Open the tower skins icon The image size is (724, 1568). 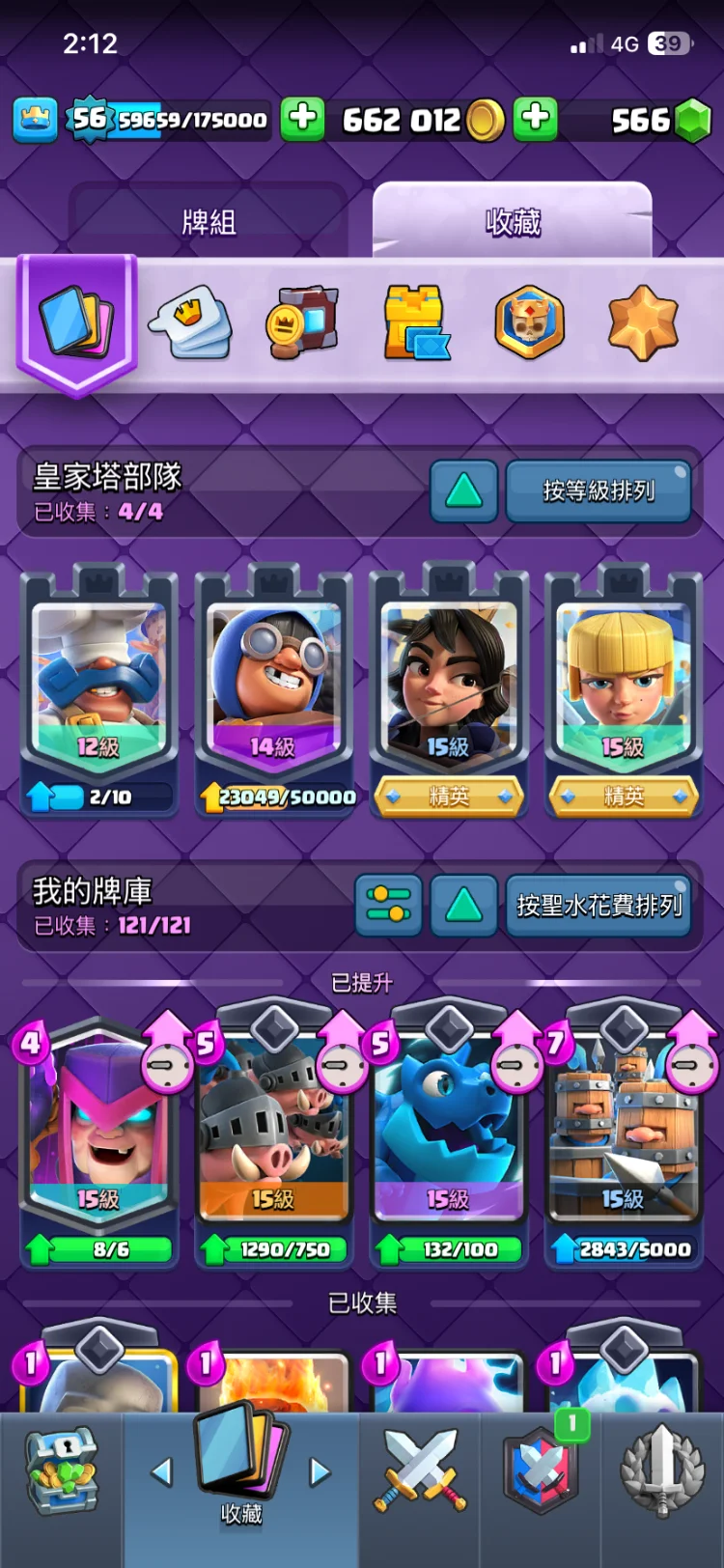coord(415,322)
